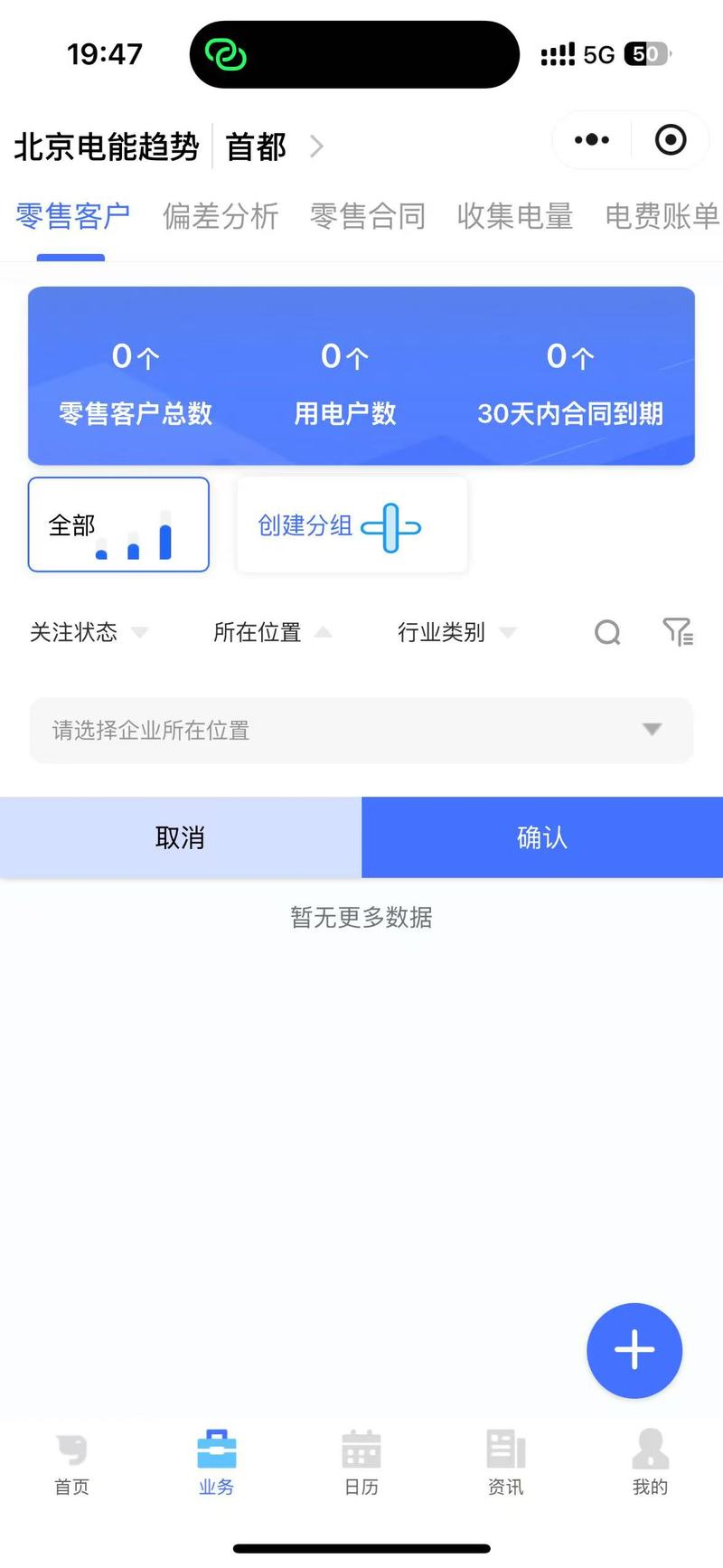
Task: Confirm the location filter with 确认
Action: point(542,837)
